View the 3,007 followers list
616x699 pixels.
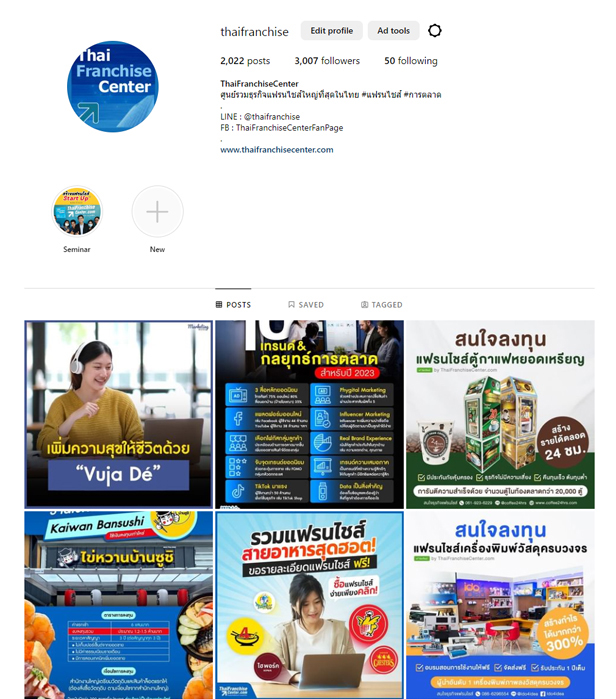(x=327, y=61)
